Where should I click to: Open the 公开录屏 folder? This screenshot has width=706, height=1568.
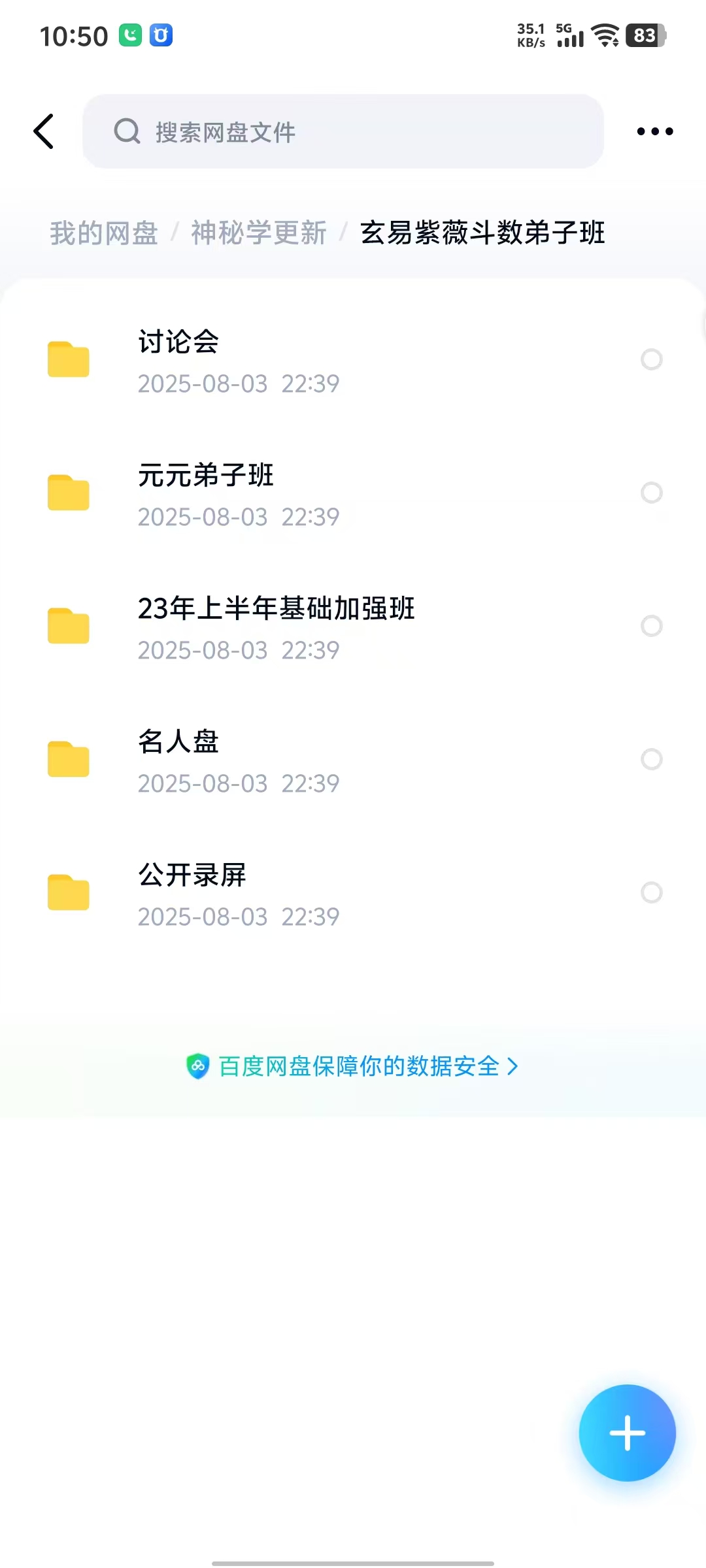point(192,875)
